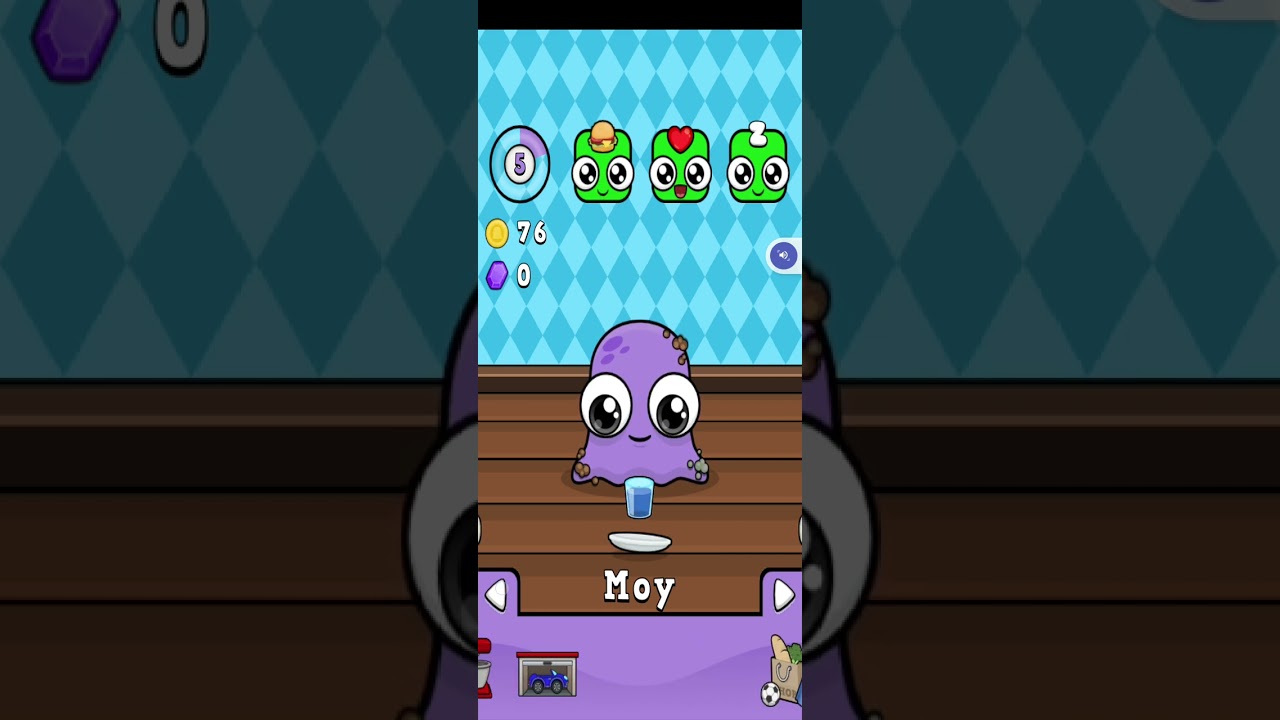Image resolution: width=1280 pixels, height=720 pixels.
Task: Open the garage with blue car
Action: click(547, 675)
